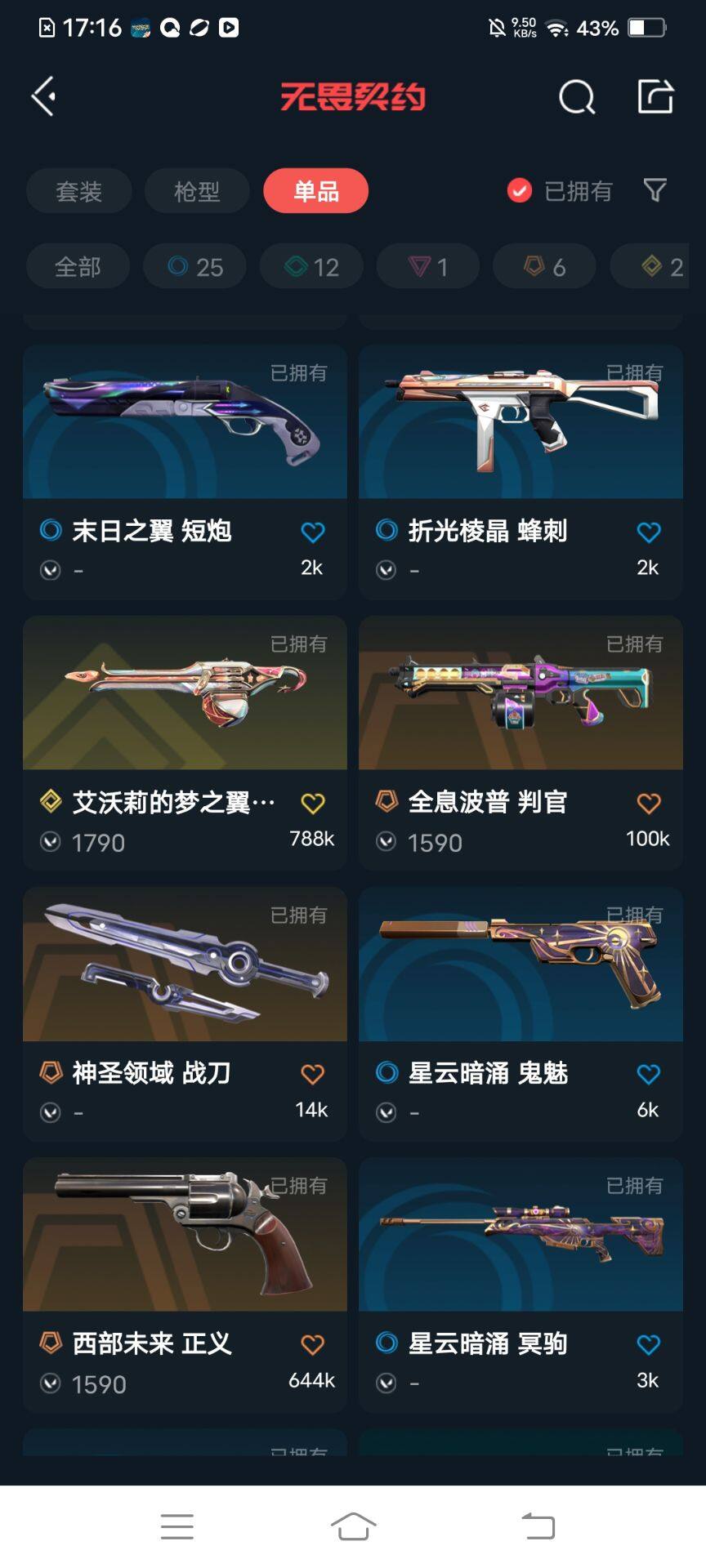
Task: Select the 全部 rarity chip
Action: [78, 266]
